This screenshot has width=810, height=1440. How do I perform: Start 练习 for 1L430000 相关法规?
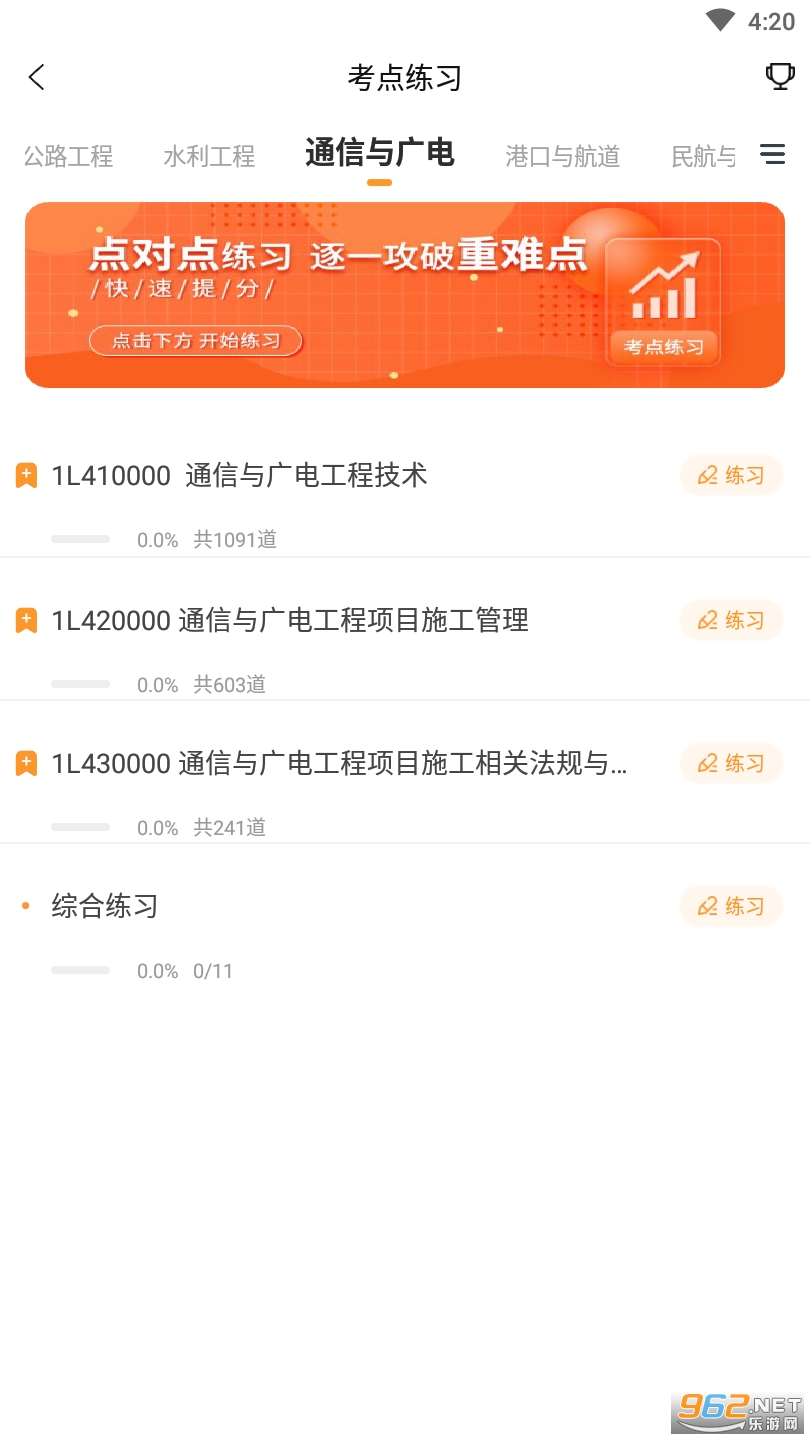point(731,764)
